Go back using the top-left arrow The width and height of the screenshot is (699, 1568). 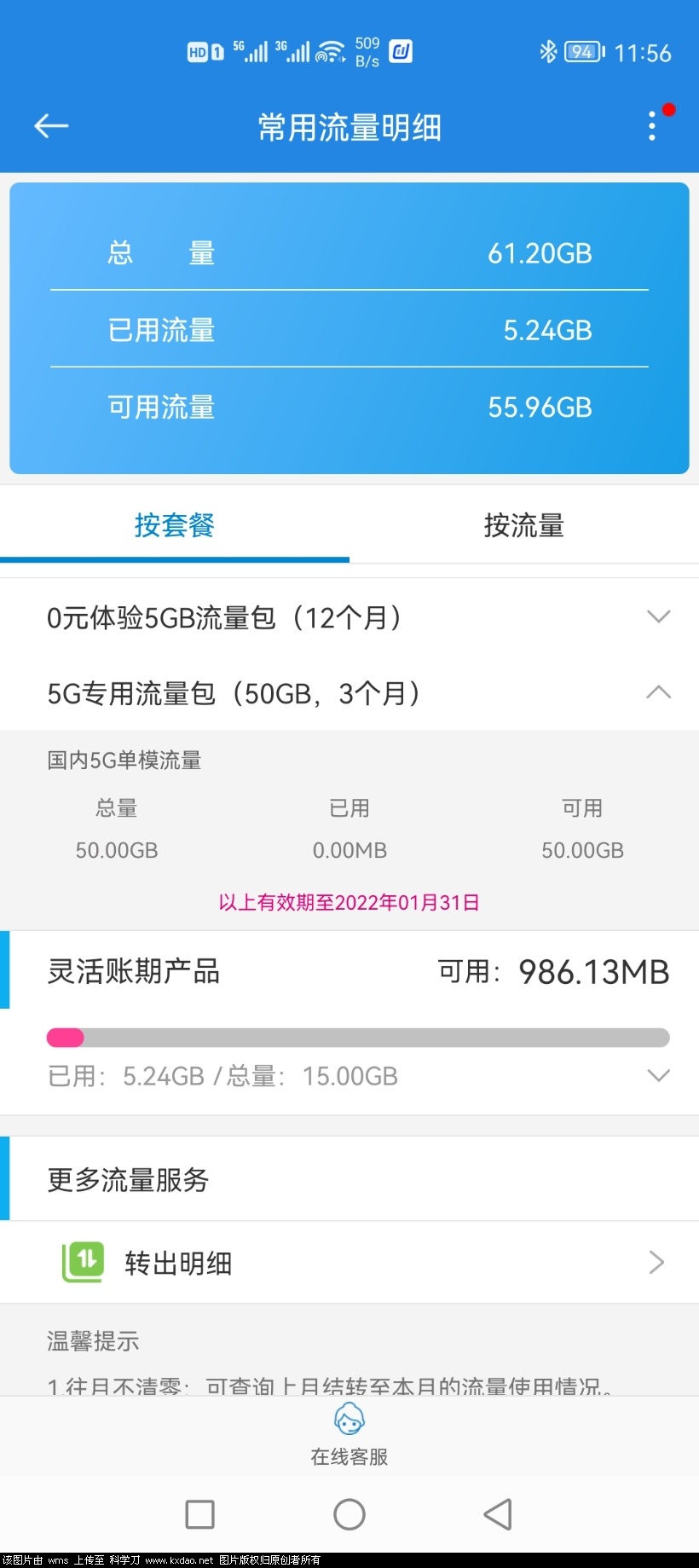point(51,126)
